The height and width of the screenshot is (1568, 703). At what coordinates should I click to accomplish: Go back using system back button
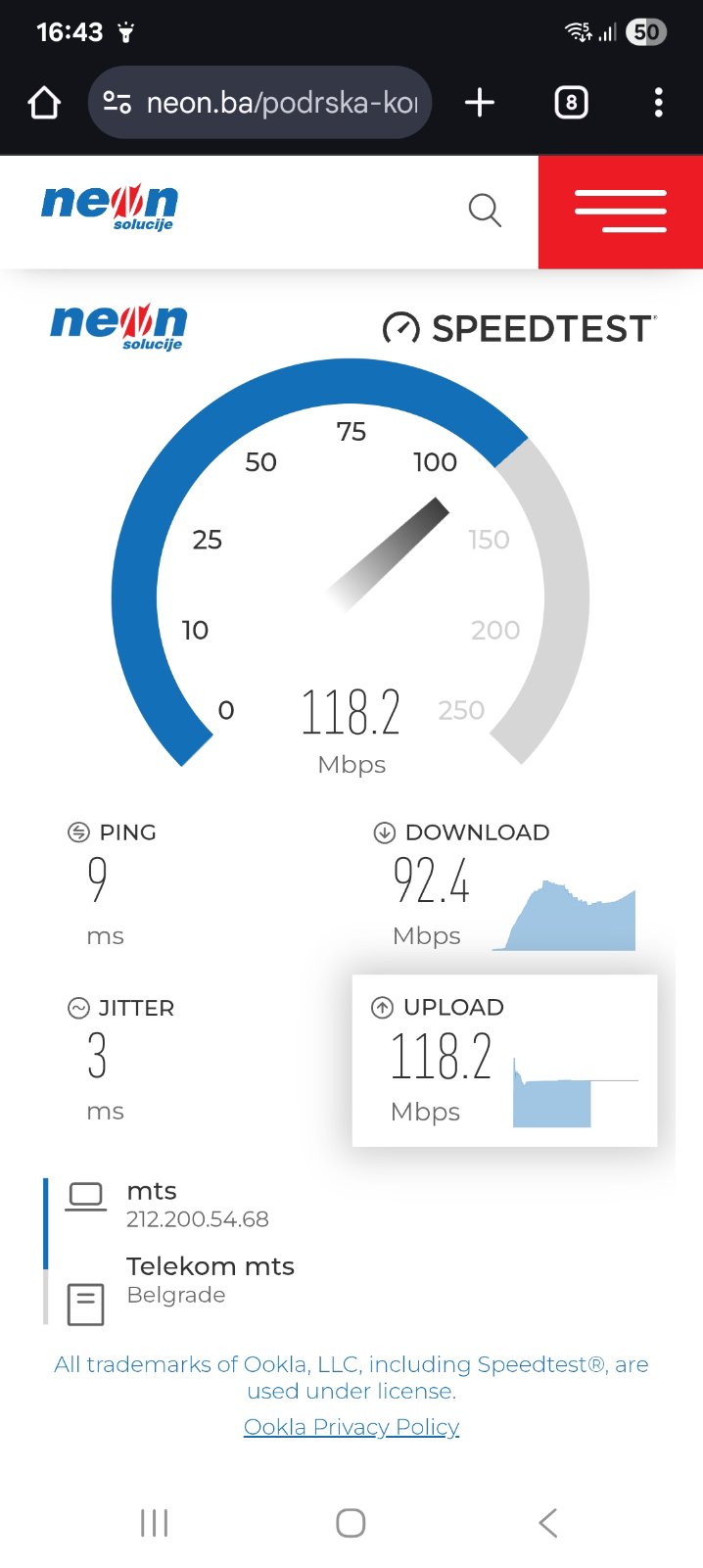tap(548, 1523)
